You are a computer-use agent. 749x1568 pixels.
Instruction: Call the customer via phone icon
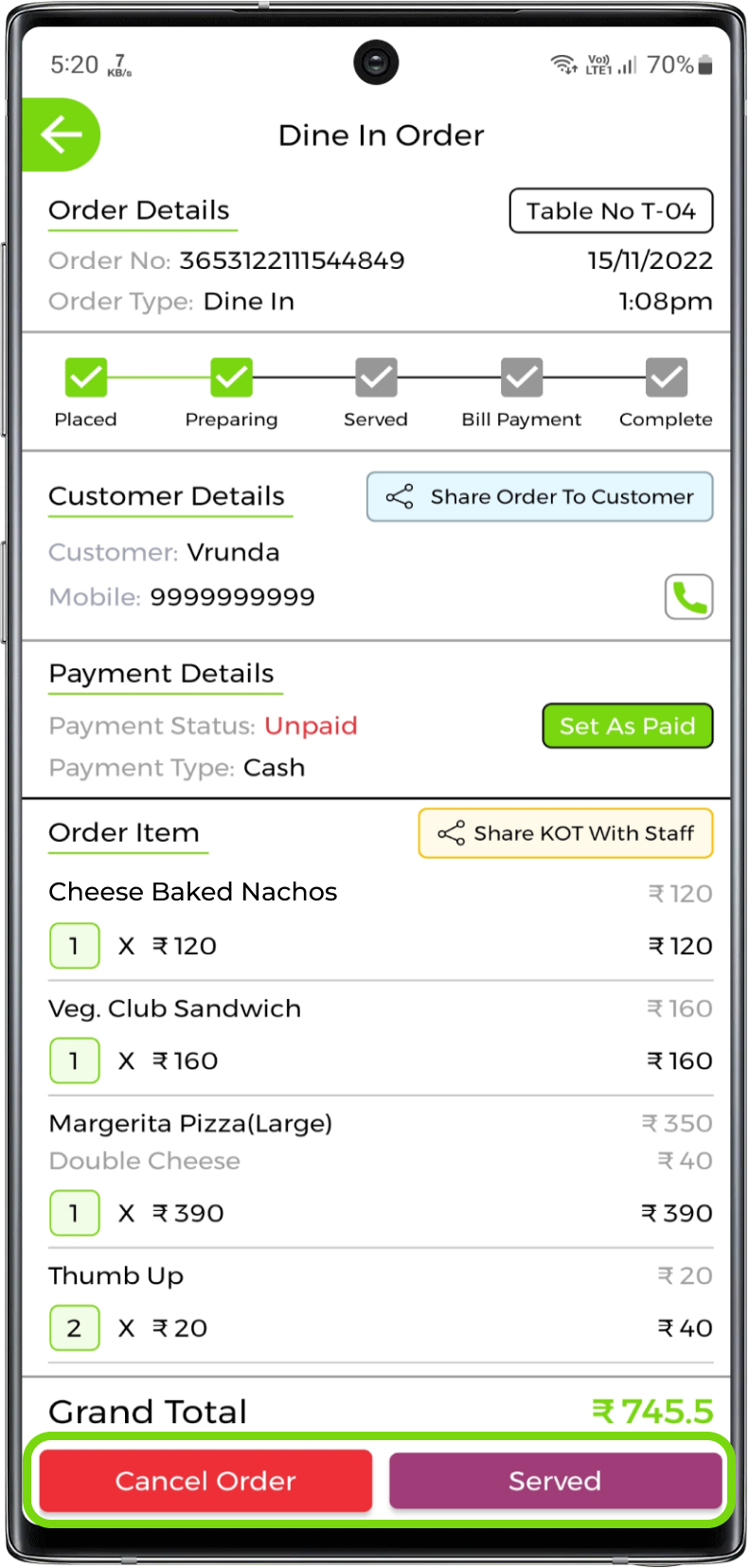click(688, 597)
